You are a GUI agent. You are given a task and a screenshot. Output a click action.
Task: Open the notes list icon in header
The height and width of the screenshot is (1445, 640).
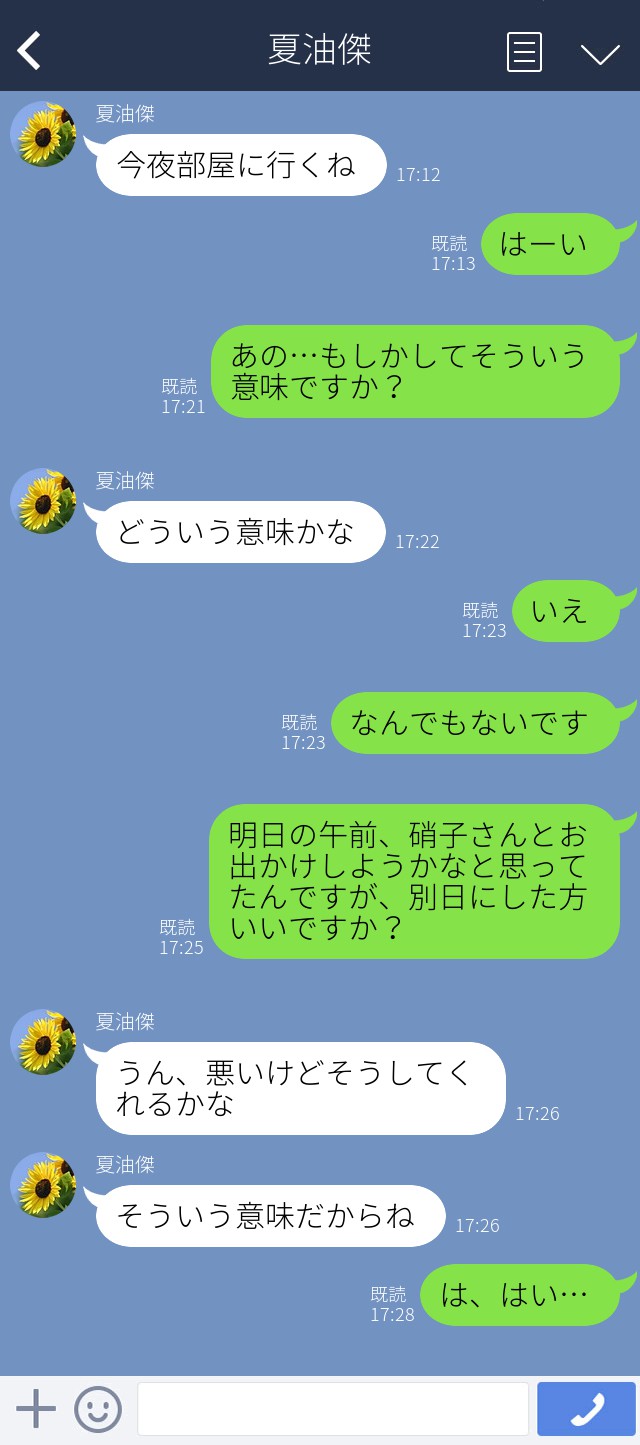[524, 52]
